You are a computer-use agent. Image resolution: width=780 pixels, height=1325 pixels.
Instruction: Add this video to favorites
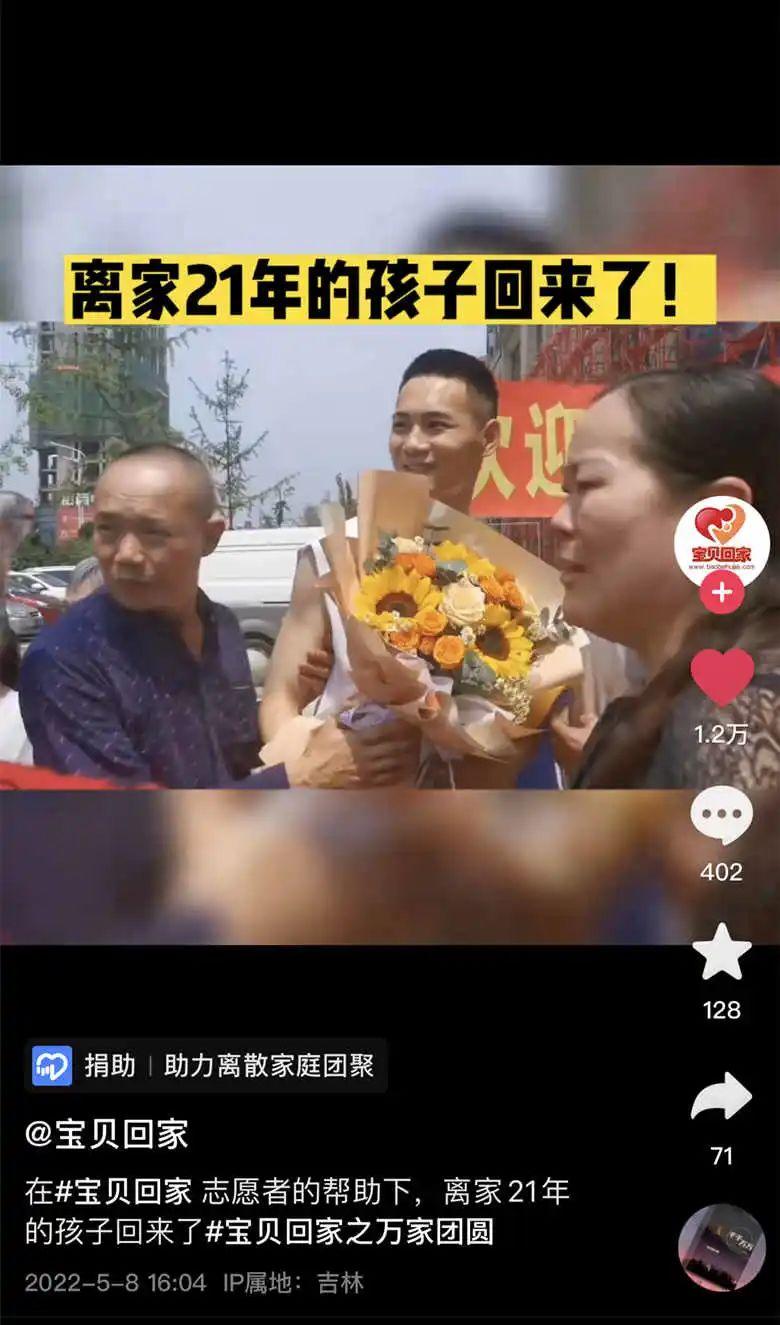721,953
